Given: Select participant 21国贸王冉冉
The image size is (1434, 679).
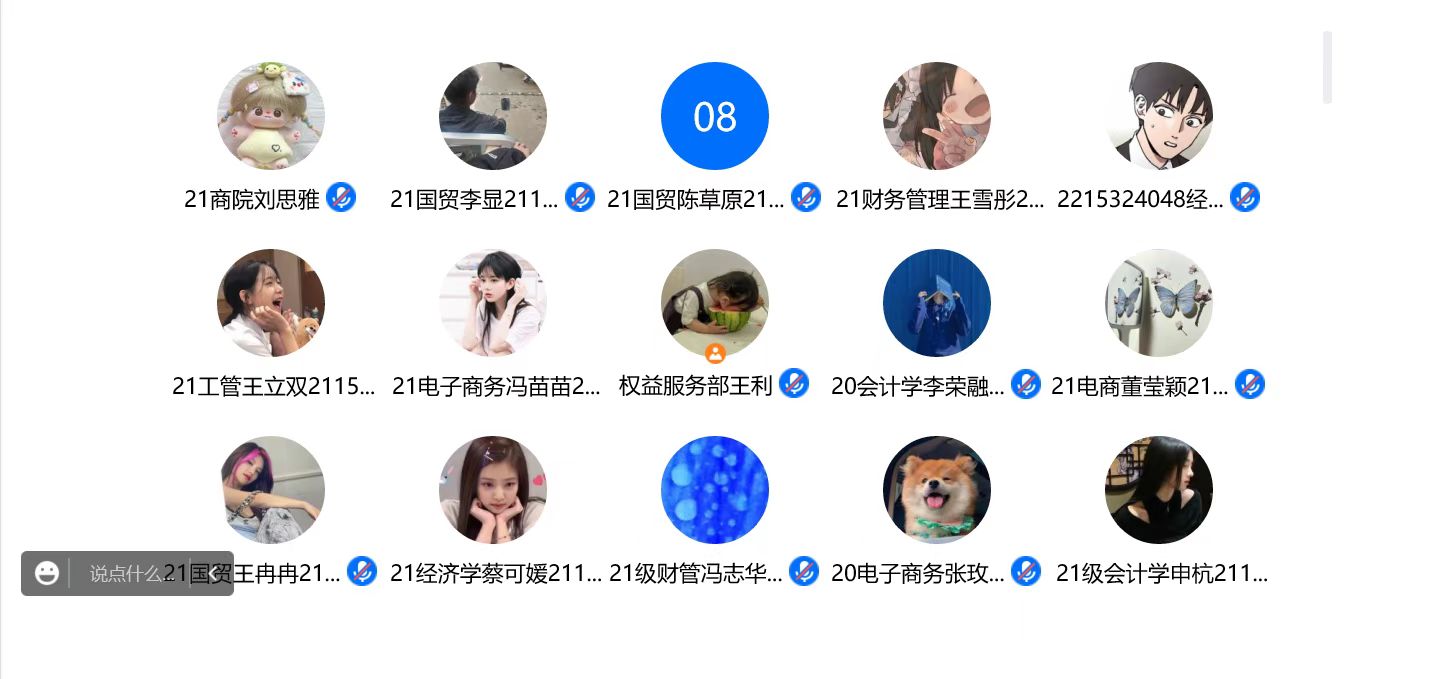Looking at the screenshot, I should click(x=271, y=490).
